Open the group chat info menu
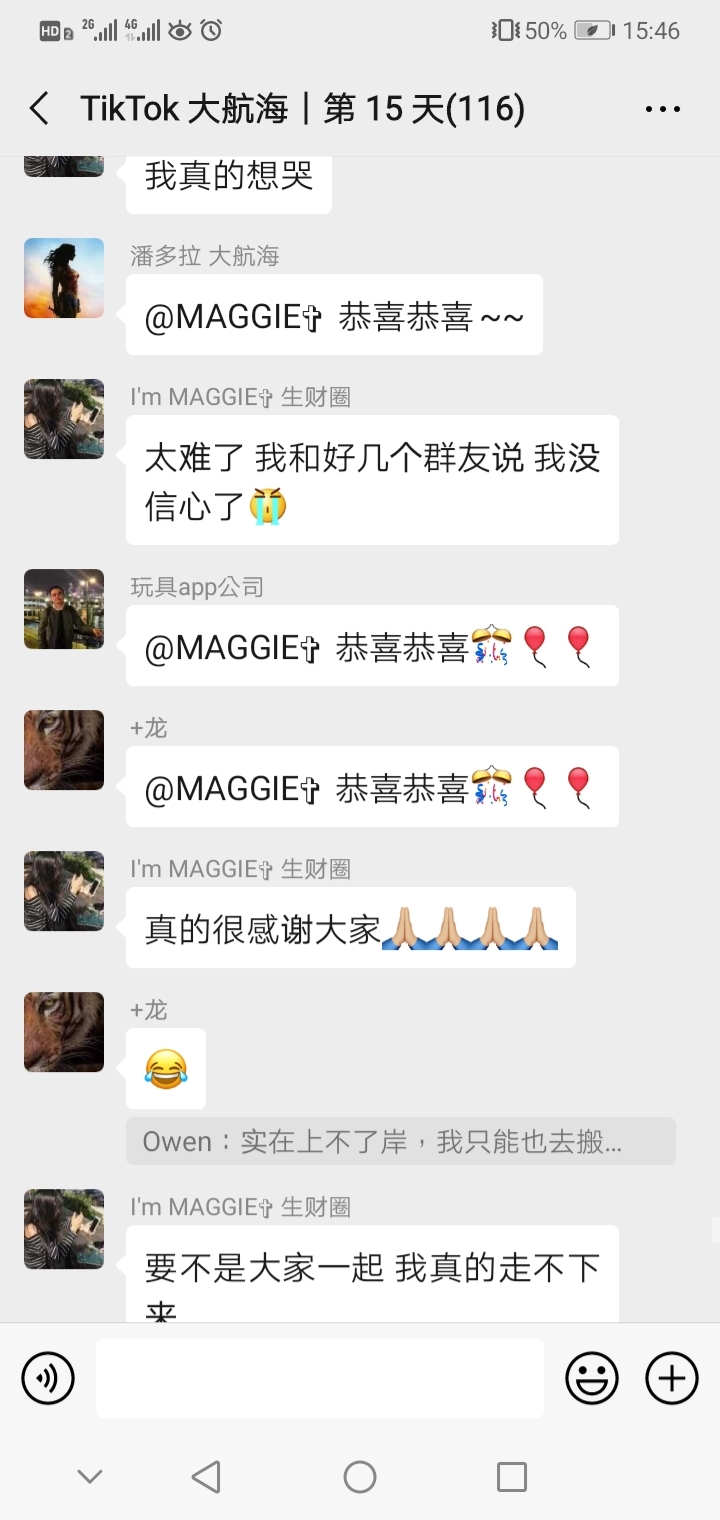Image resolution: width=720 pixels, height=1520 pixels. pyautogui.click(x=663, y=109)
